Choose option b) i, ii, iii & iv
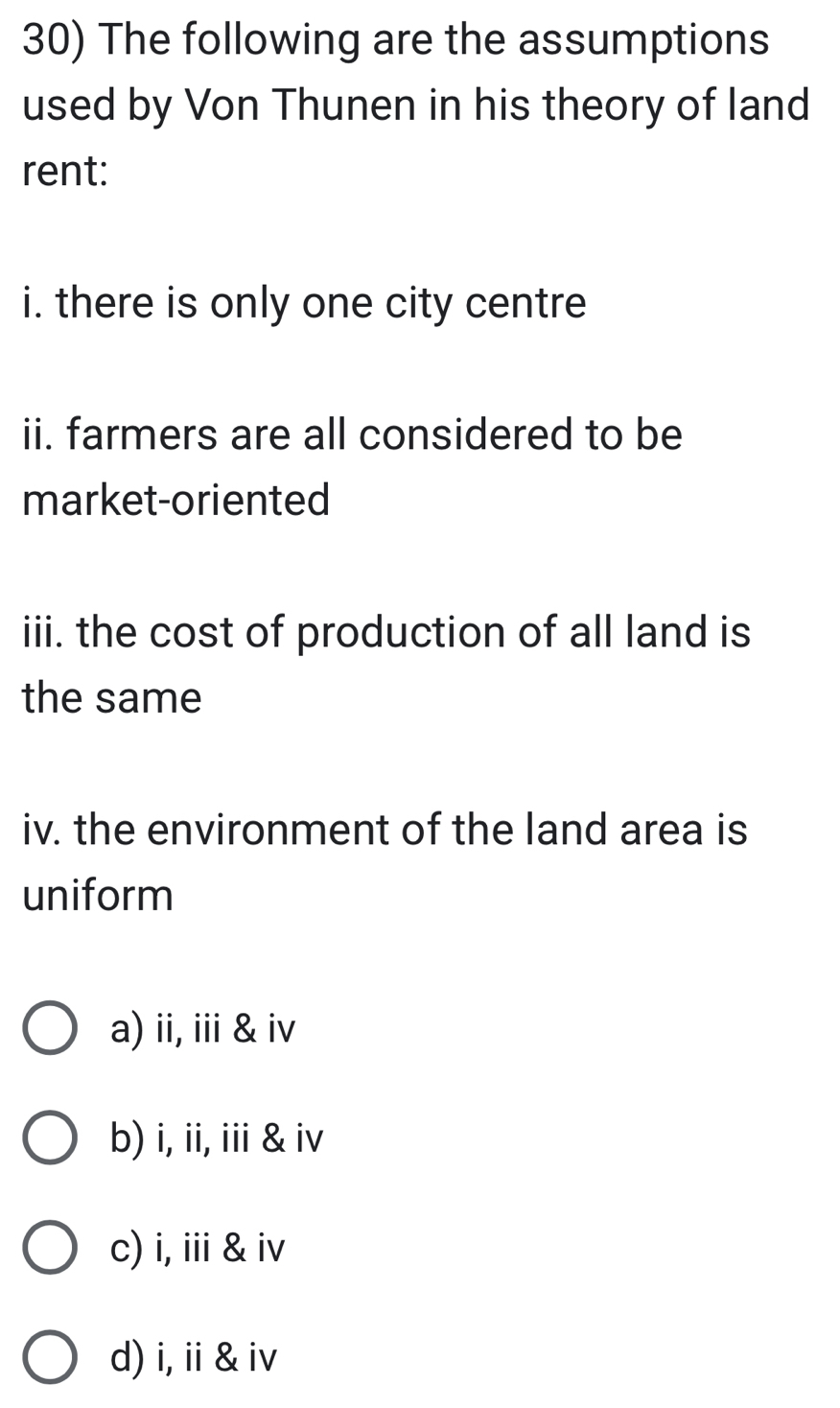This screenshot has height=1408, width=840. click(49, 1138)
